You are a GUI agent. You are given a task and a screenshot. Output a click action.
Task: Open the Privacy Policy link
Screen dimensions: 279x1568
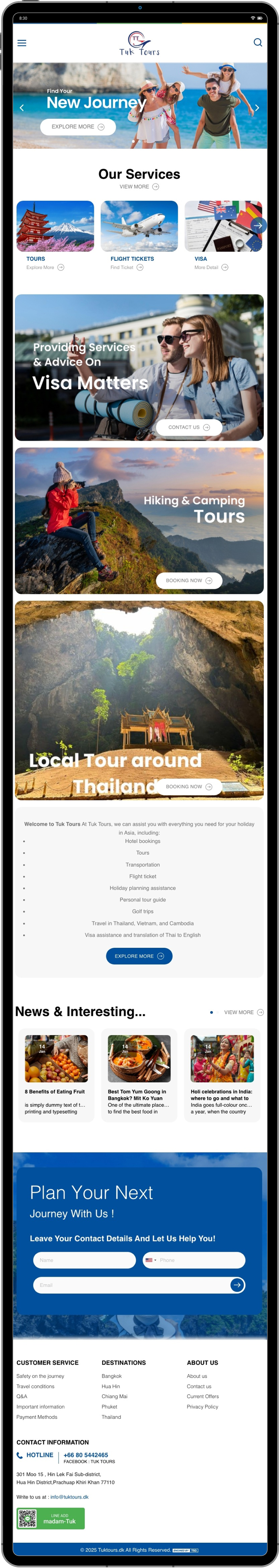[x=202, y=1407]
